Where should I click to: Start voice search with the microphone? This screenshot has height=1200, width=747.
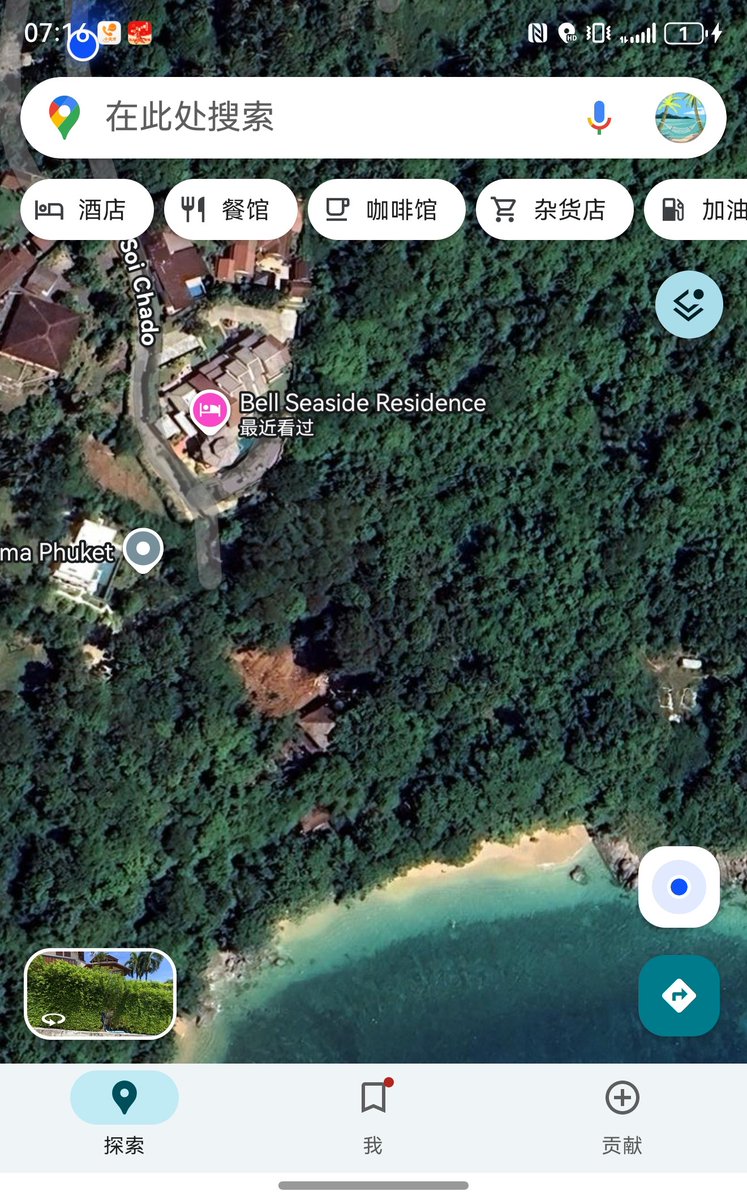[599, 118]
